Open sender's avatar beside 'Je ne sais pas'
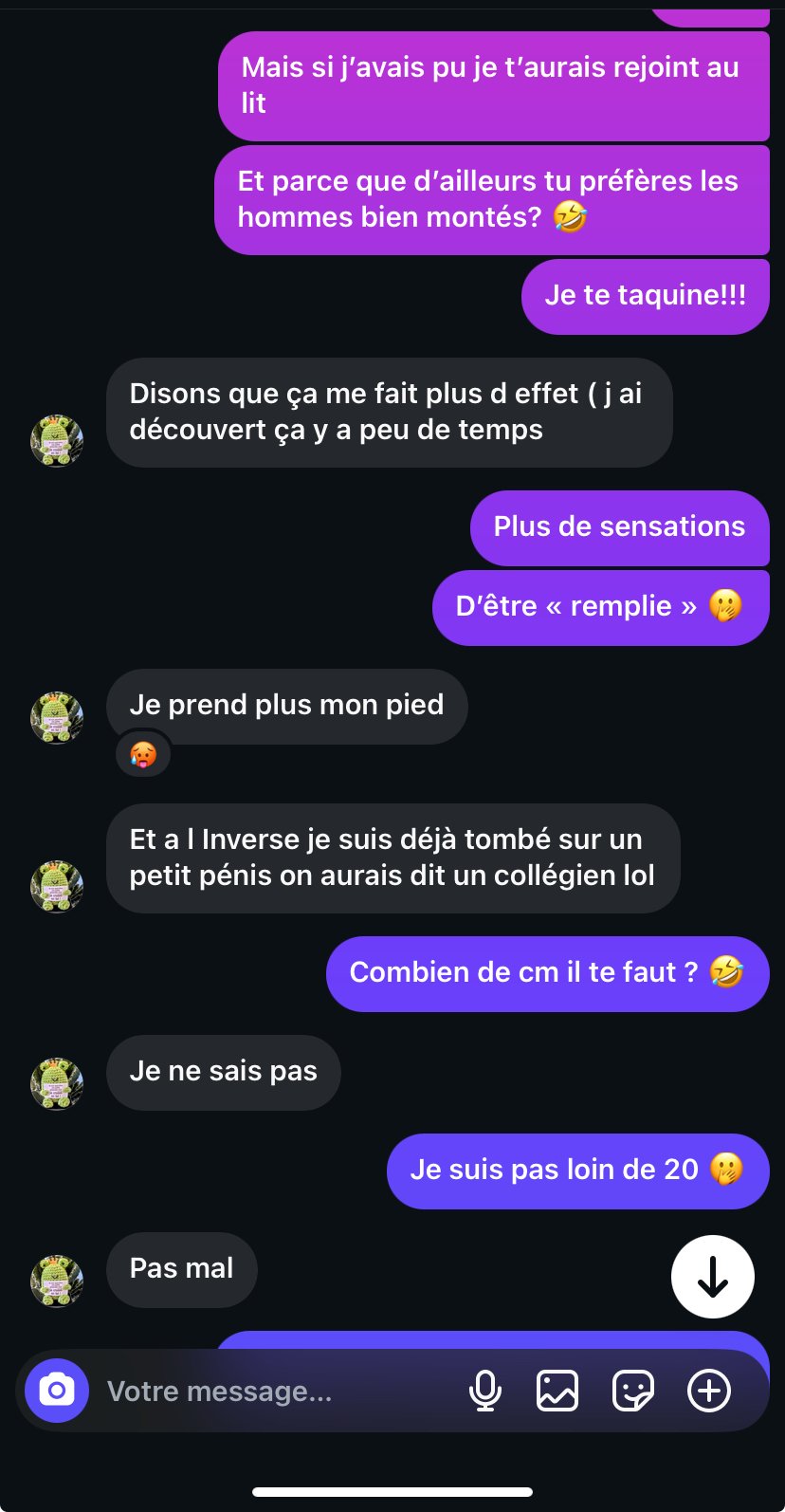The width and height of the screenshot is (785, 1512). (57, 1083)
